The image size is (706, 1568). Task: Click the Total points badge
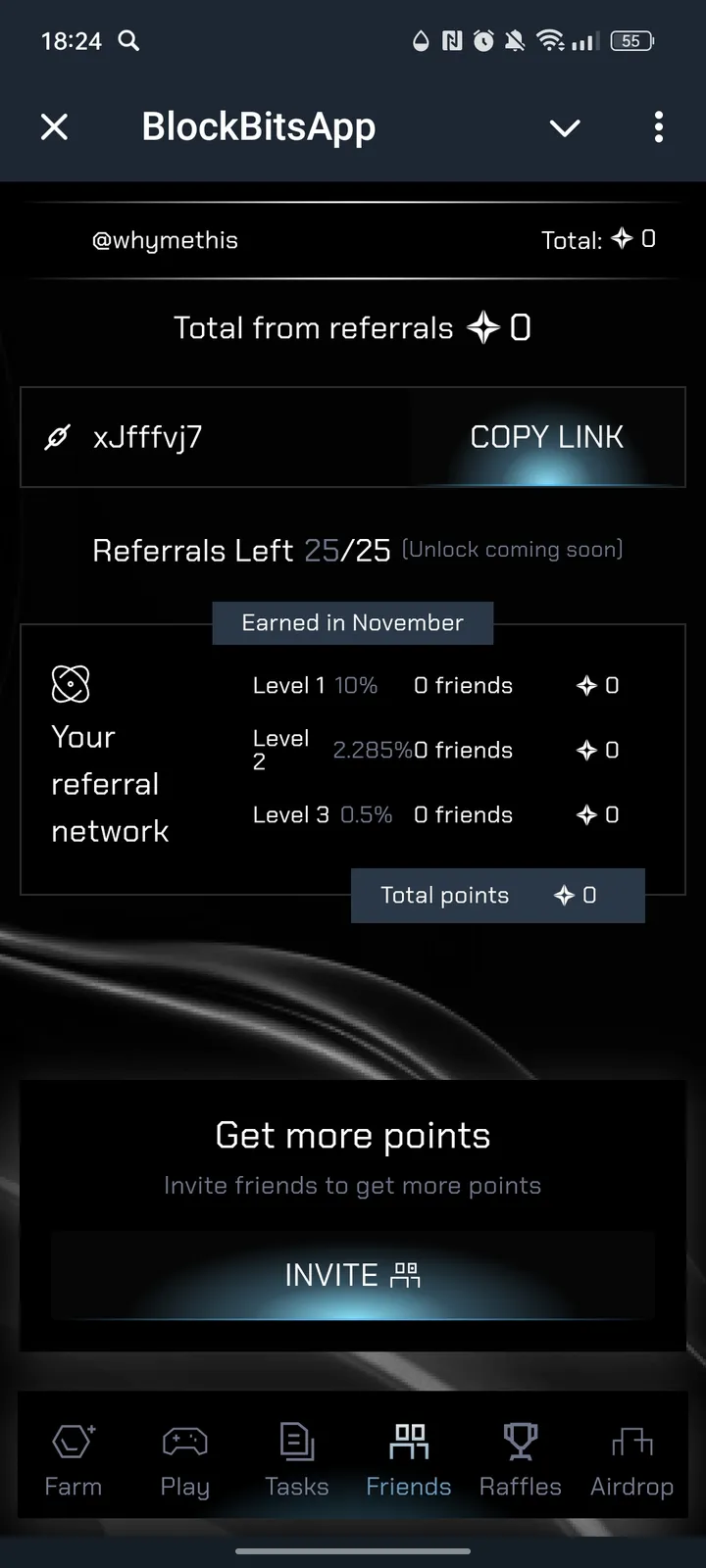(x=497, y=895)
